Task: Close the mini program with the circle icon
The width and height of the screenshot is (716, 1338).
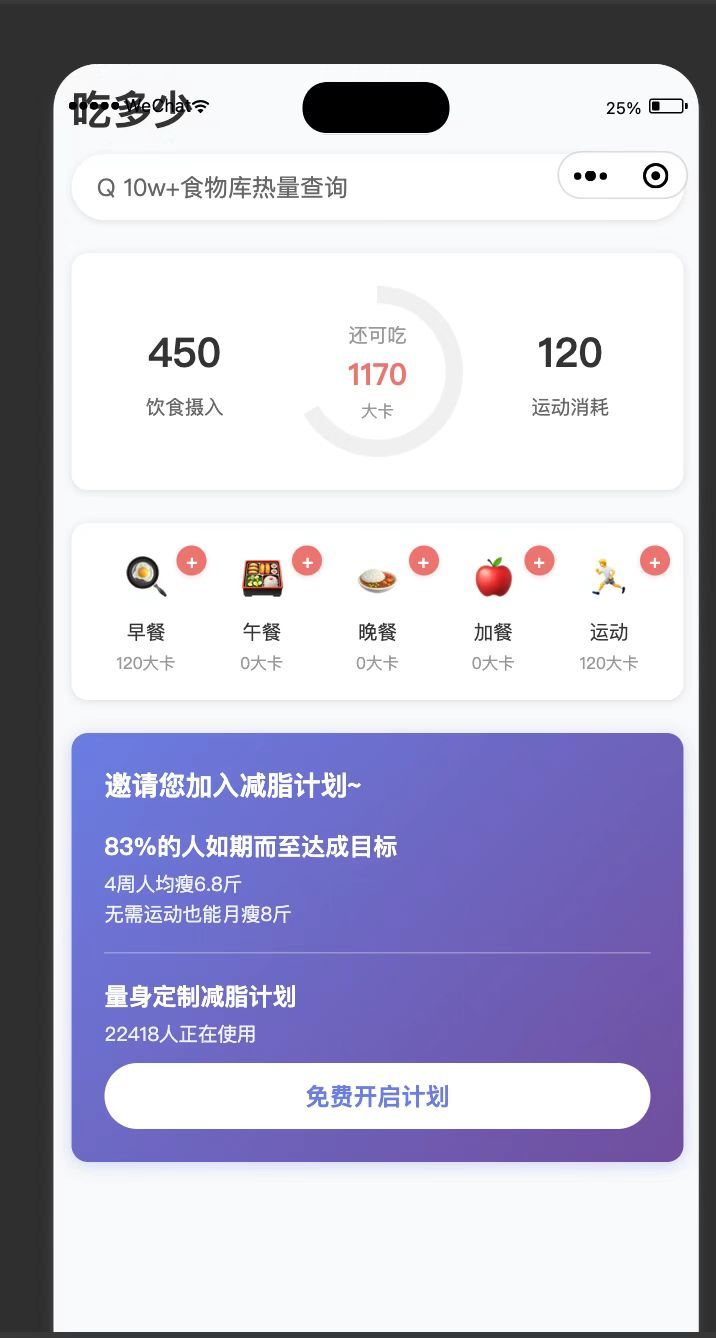Action: (655, 176)
